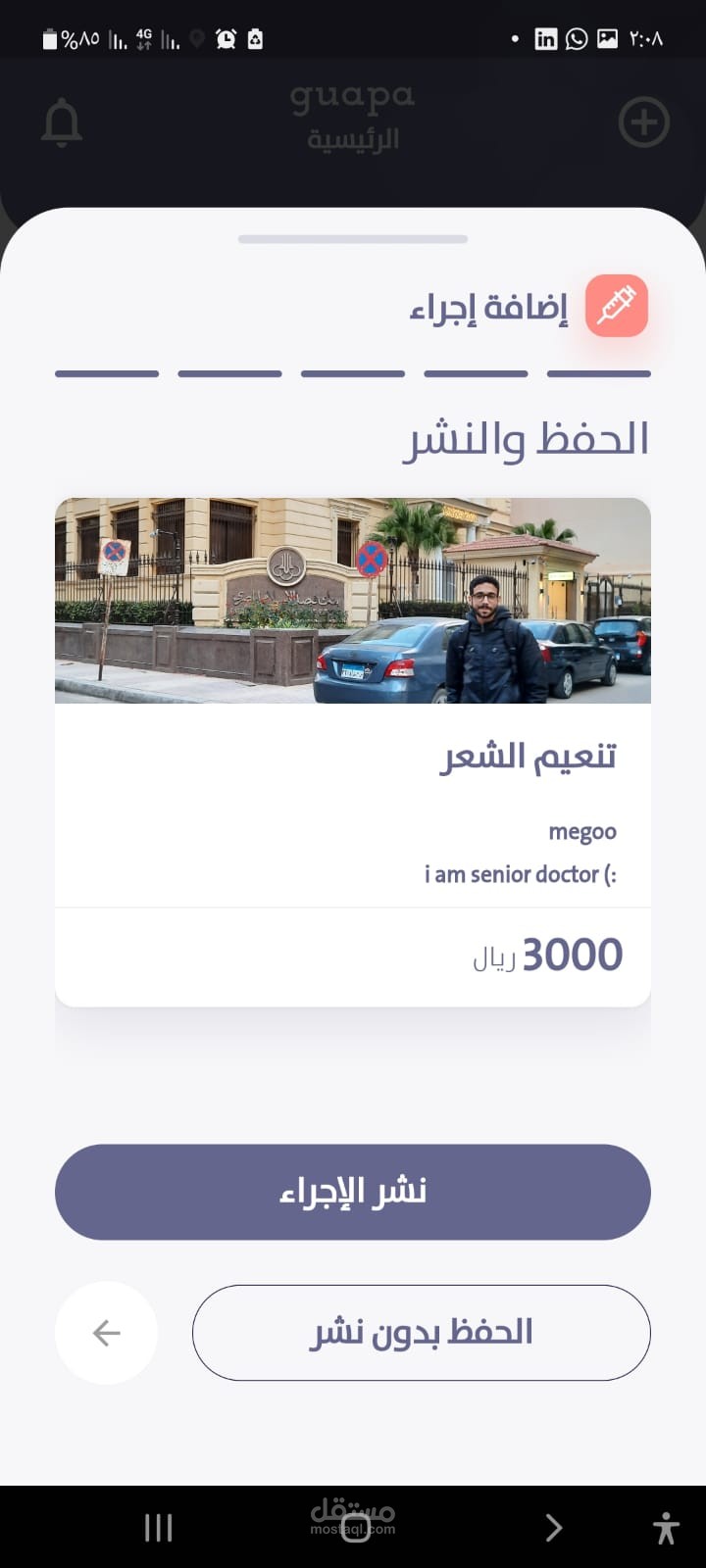Choose الحفظ بدون نشر to save without publishing
Screen dimensions: 706x1568
click(422, 1333)
